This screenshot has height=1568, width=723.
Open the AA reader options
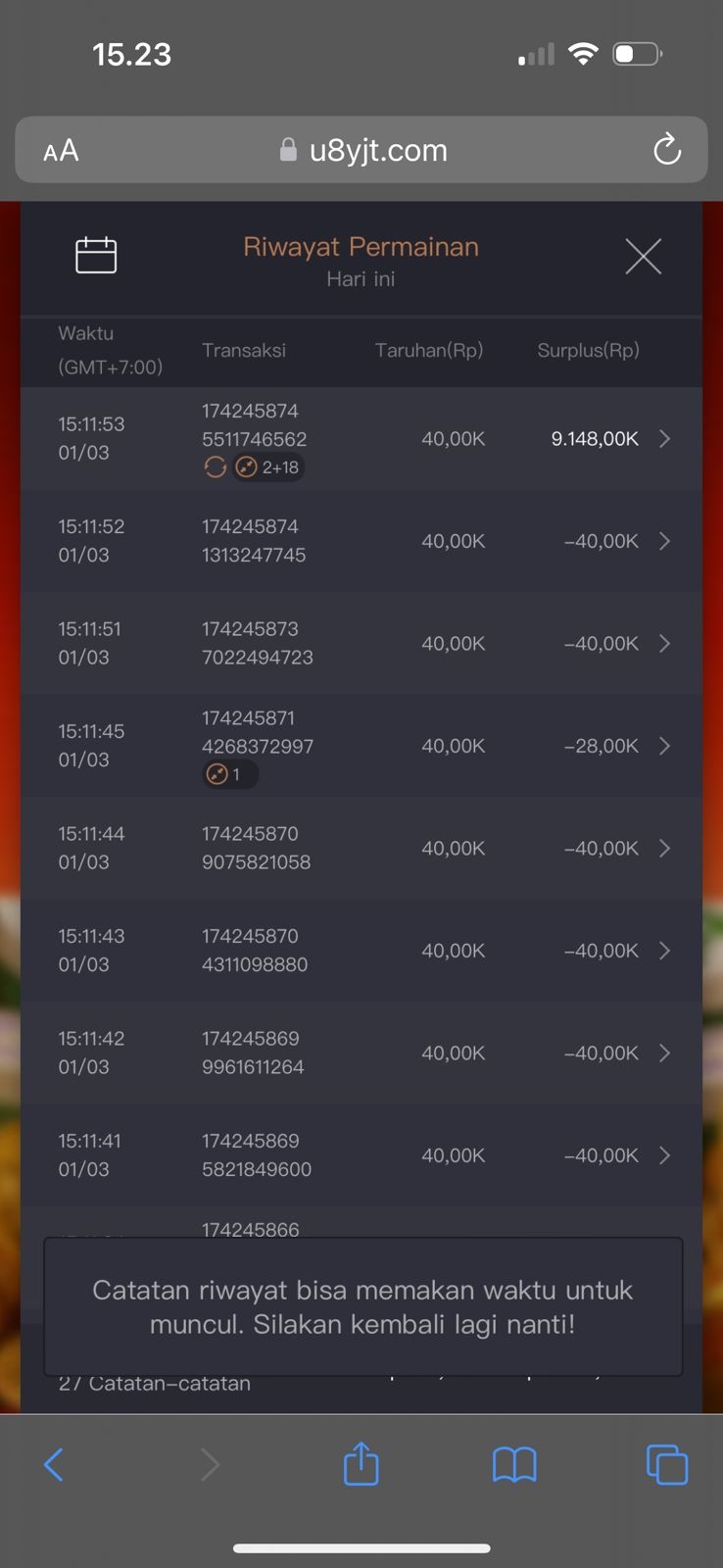[61, 151]
